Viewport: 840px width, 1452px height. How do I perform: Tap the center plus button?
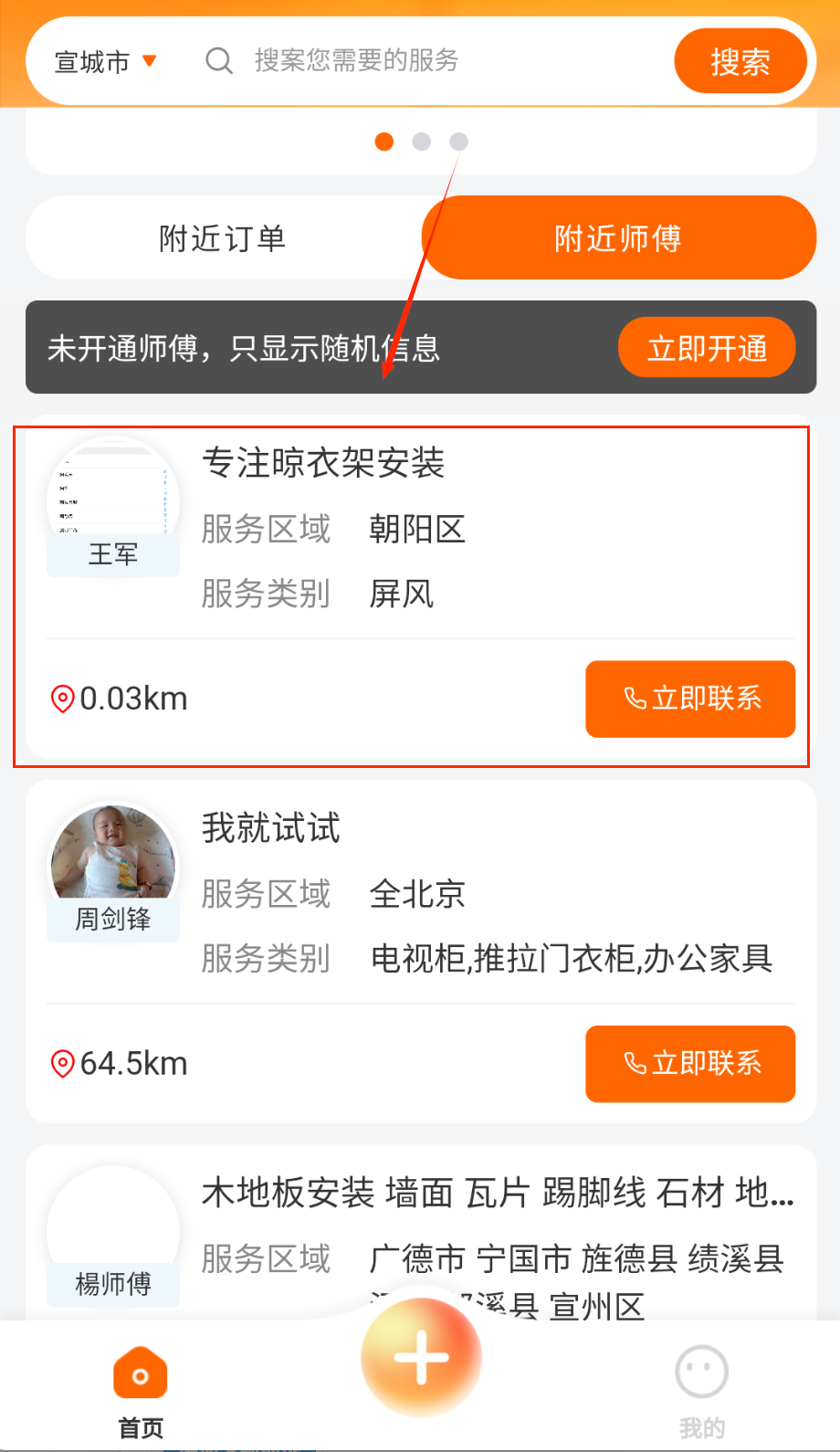pyautogui.click(x=421, y=1357)
